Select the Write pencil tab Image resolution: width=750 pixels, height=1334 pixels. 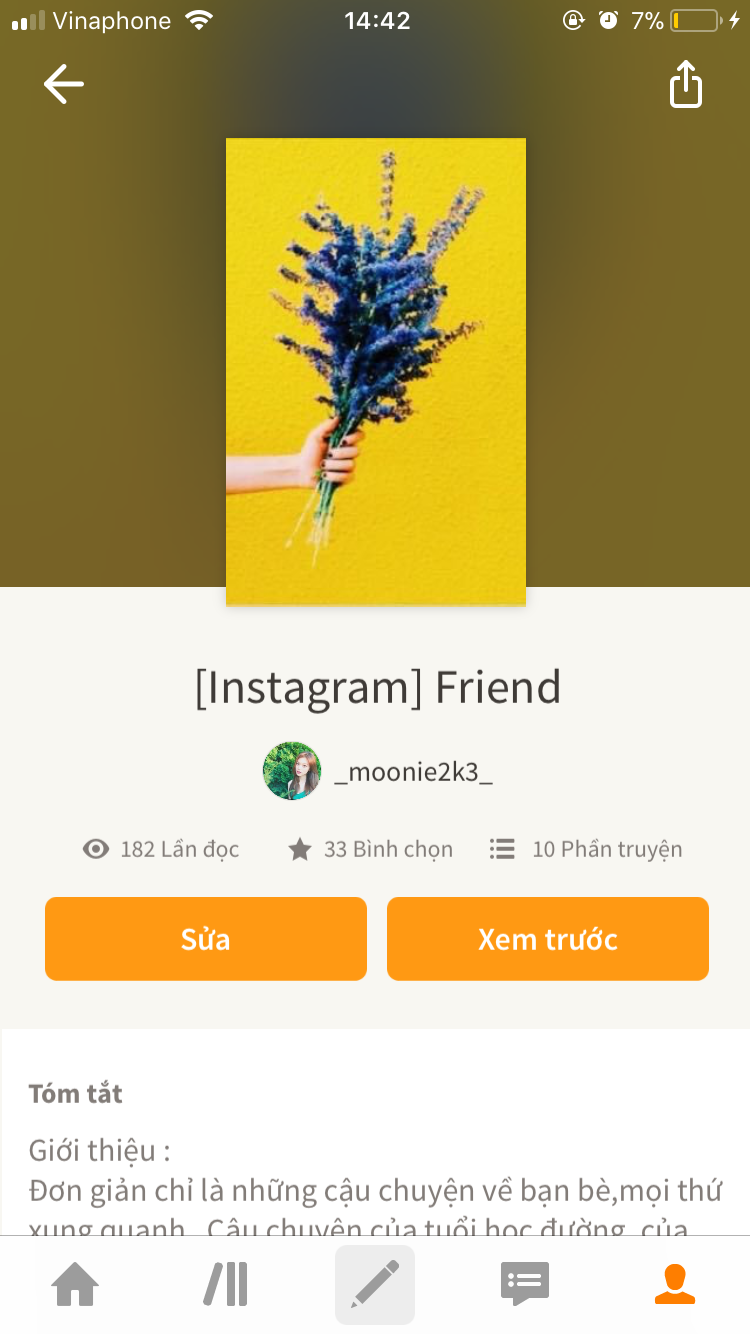[x=375, y=1285]
